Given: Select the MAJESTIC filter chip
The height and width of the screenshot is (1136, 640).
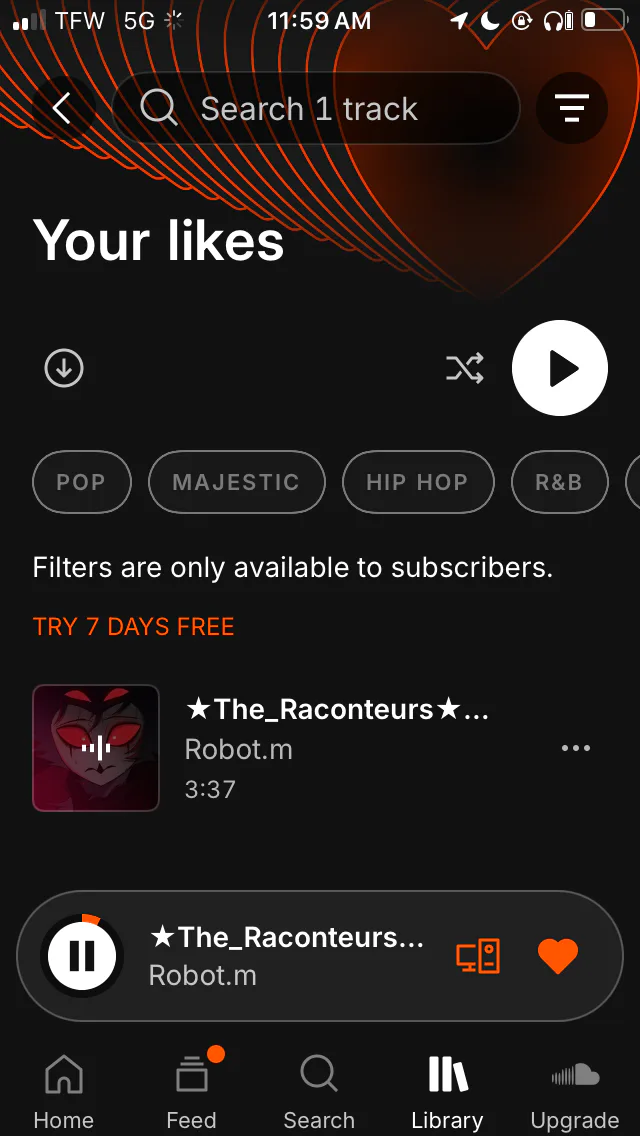Looking at the screenshot, I should pos(236,482).
